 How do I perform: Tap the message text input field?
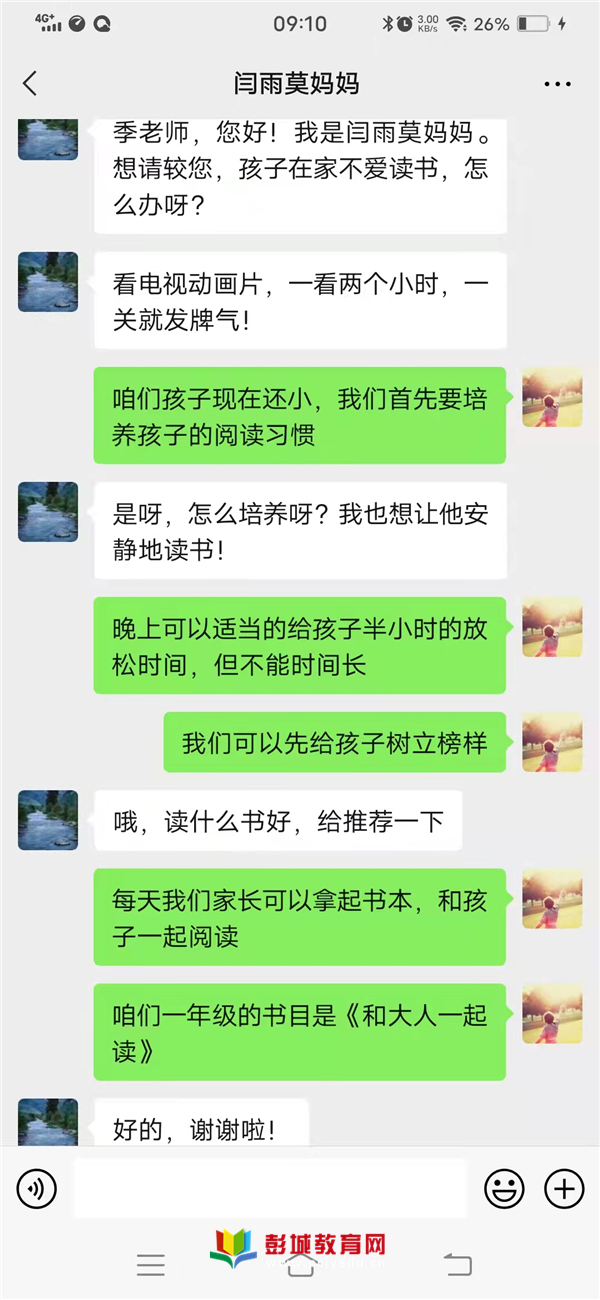270,1189
